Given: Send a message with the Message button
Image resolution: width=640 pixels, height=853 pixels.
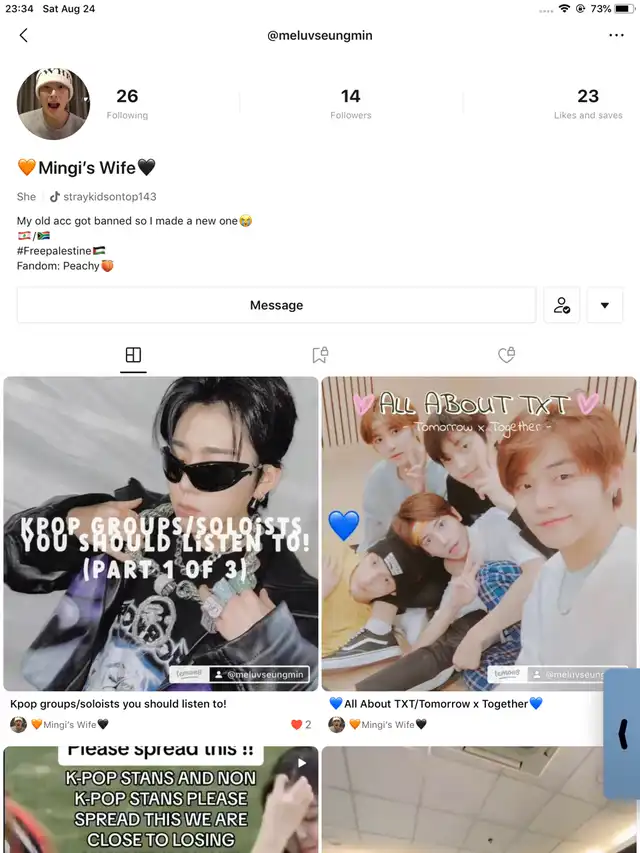Looking at the screenshot, I should coord(276,305).
